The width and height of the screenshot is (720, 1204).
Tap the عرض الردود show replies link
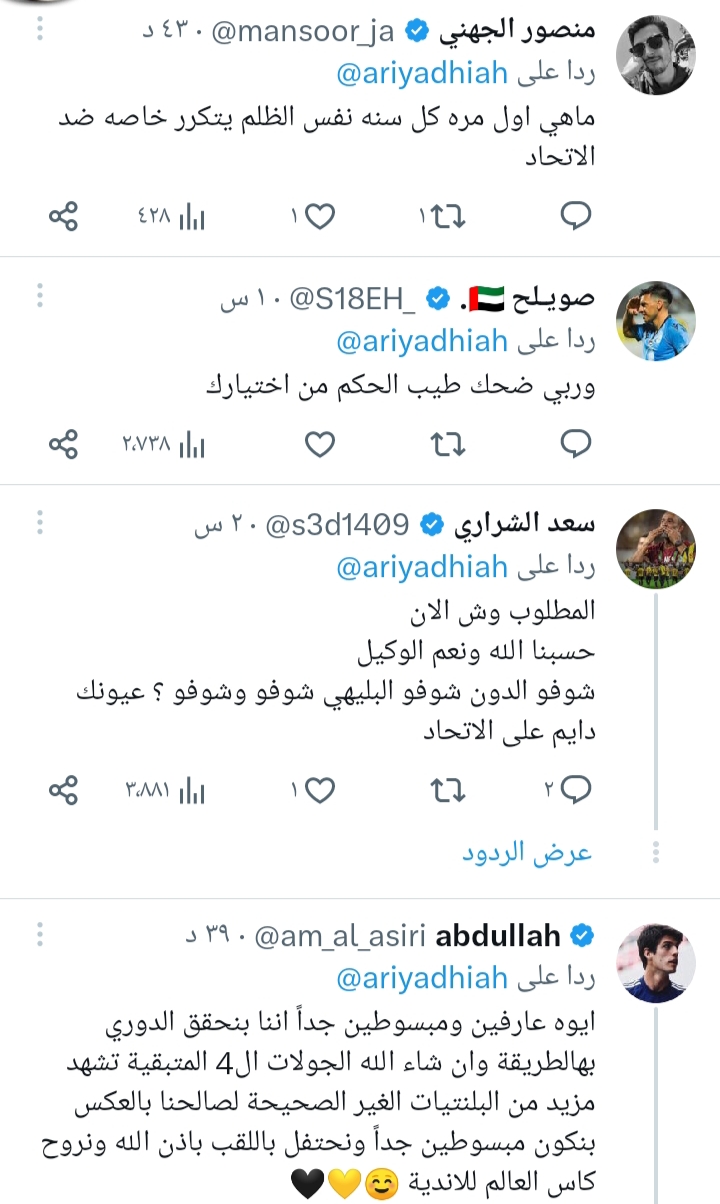(x=527, y=854)
